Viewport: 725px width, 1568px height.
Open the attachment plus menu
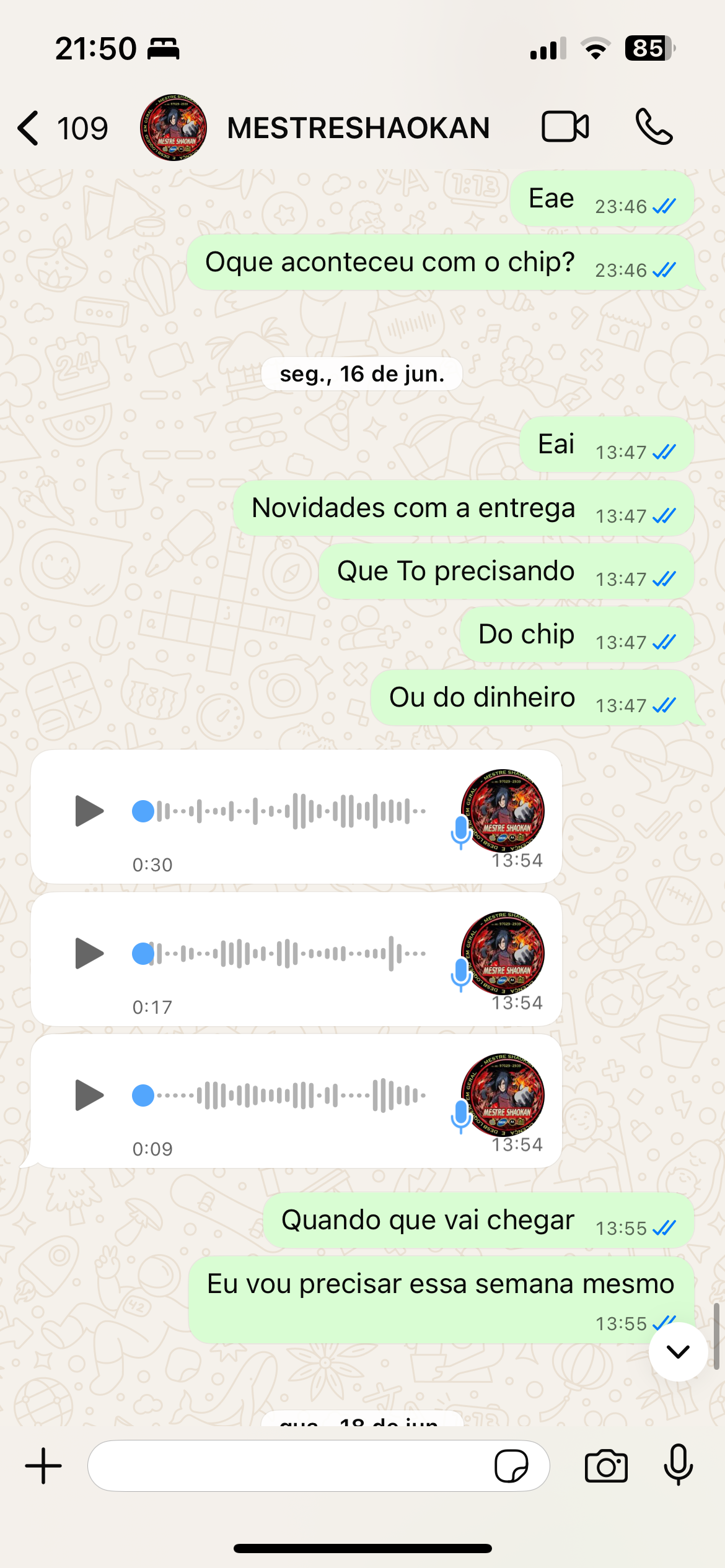[43, 1466]
